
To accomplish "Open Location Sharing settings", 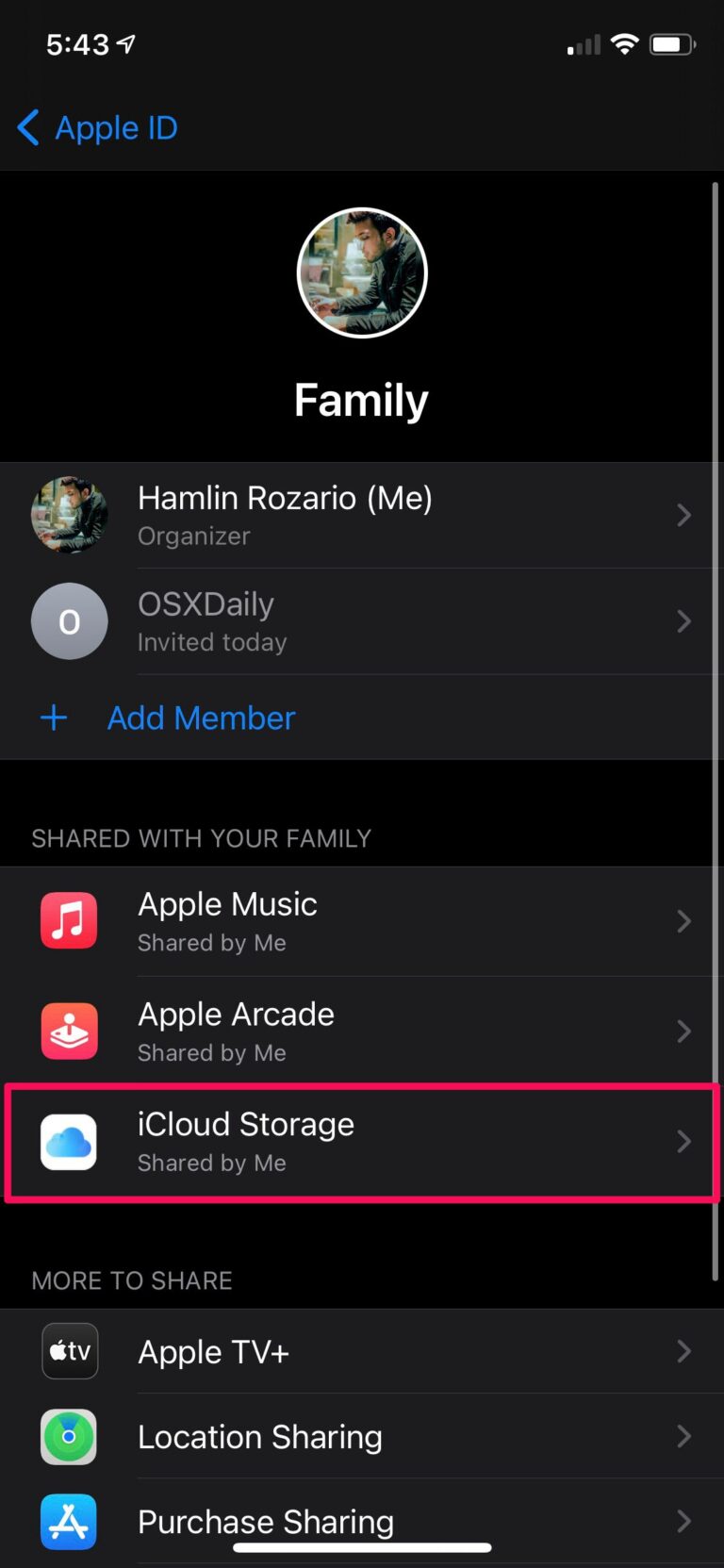I will click(362, 1437).
